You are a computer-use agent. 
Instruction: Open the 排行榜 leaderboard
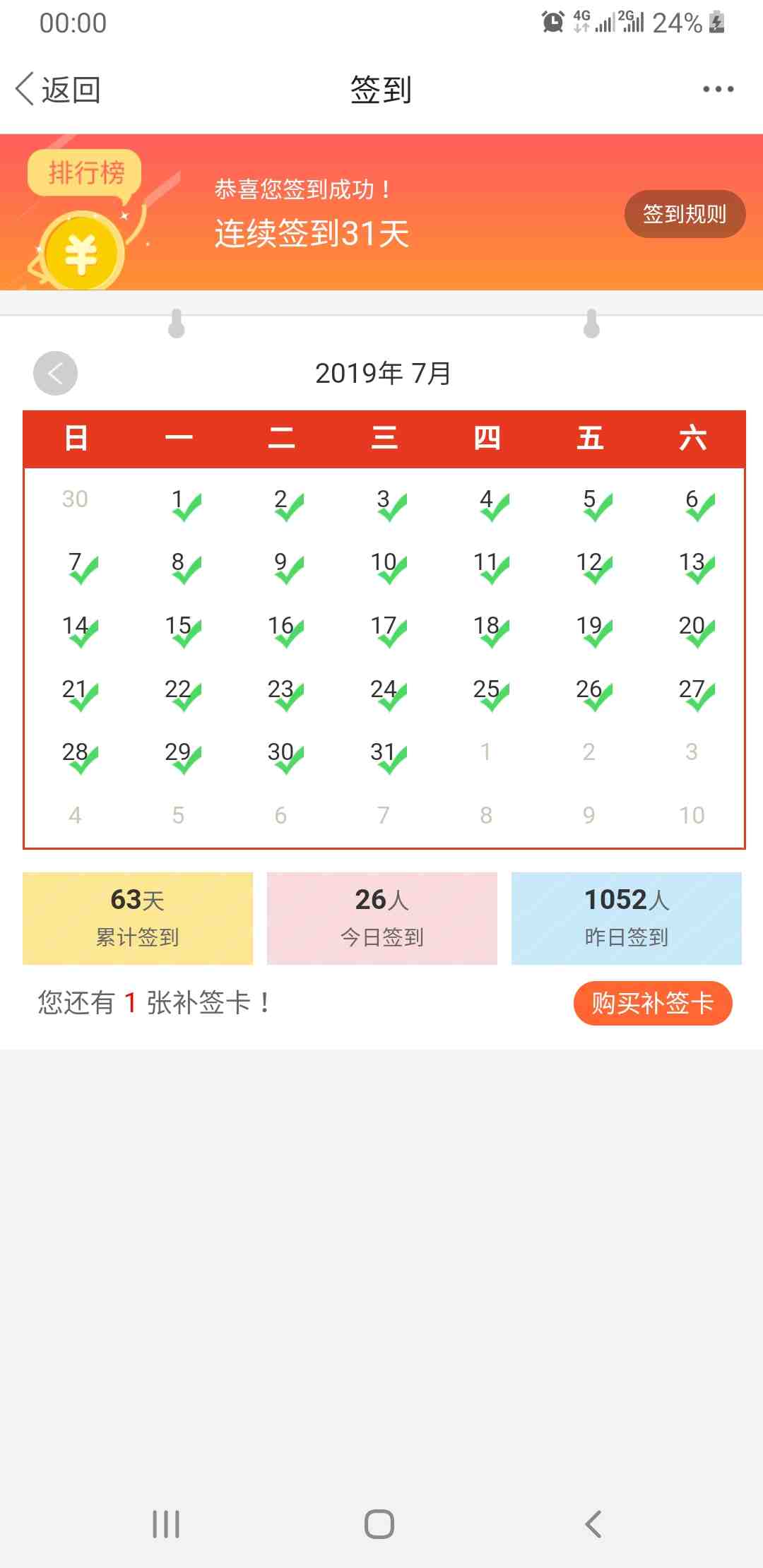click(x=85, y=173)
